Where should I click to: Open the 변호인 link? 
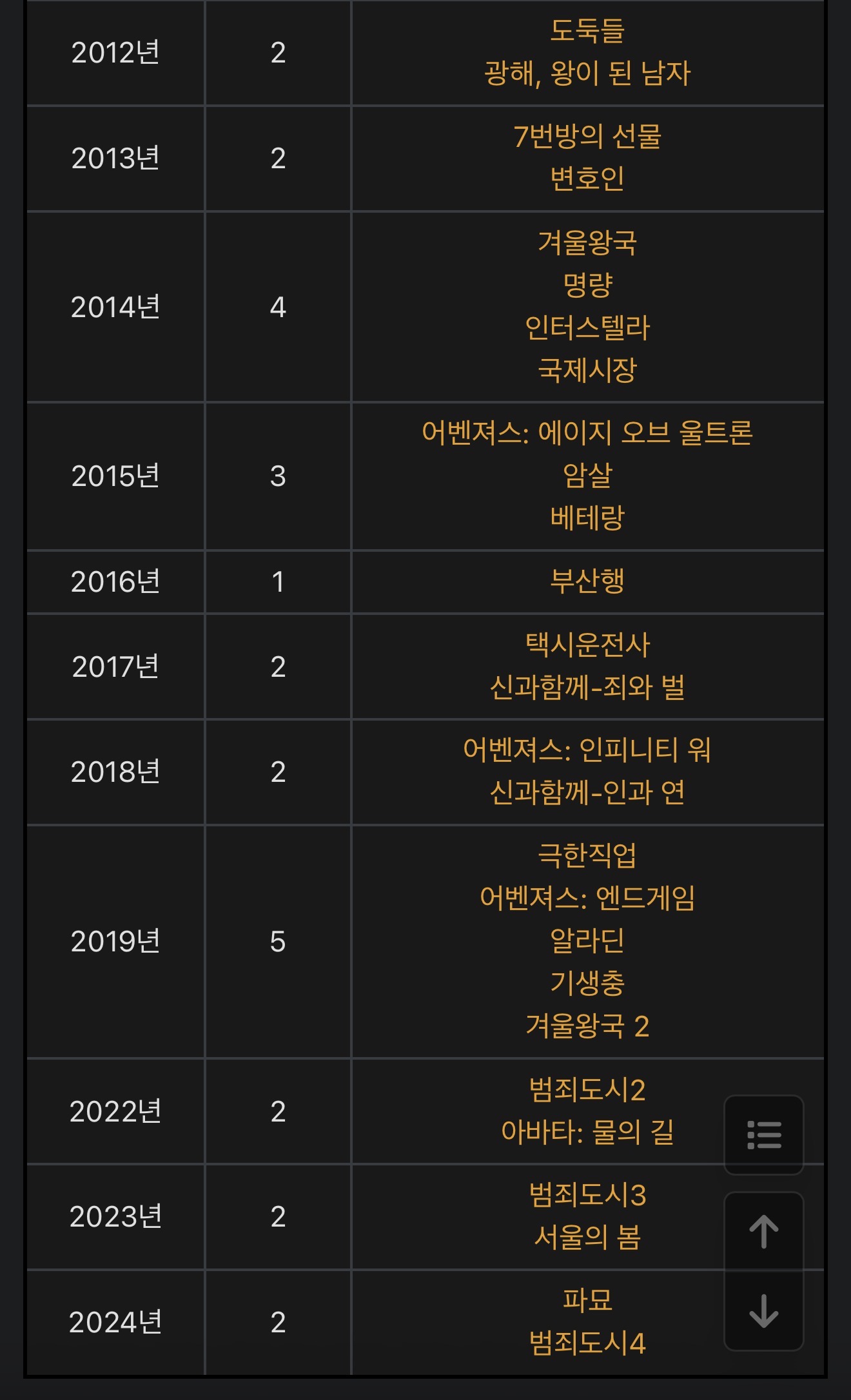click(x=587, y=179)
